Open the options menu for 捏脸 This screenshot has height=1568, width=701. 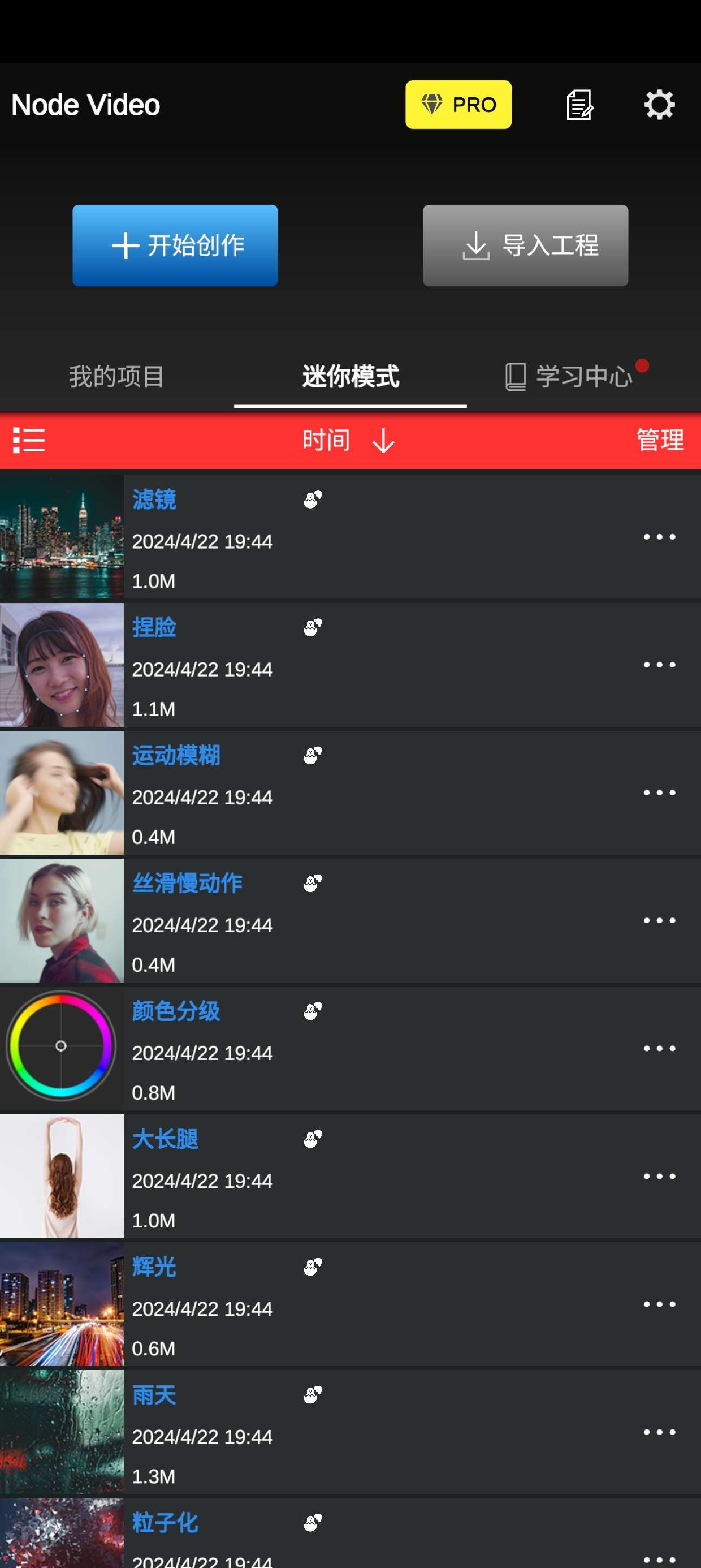coord(660,665)
